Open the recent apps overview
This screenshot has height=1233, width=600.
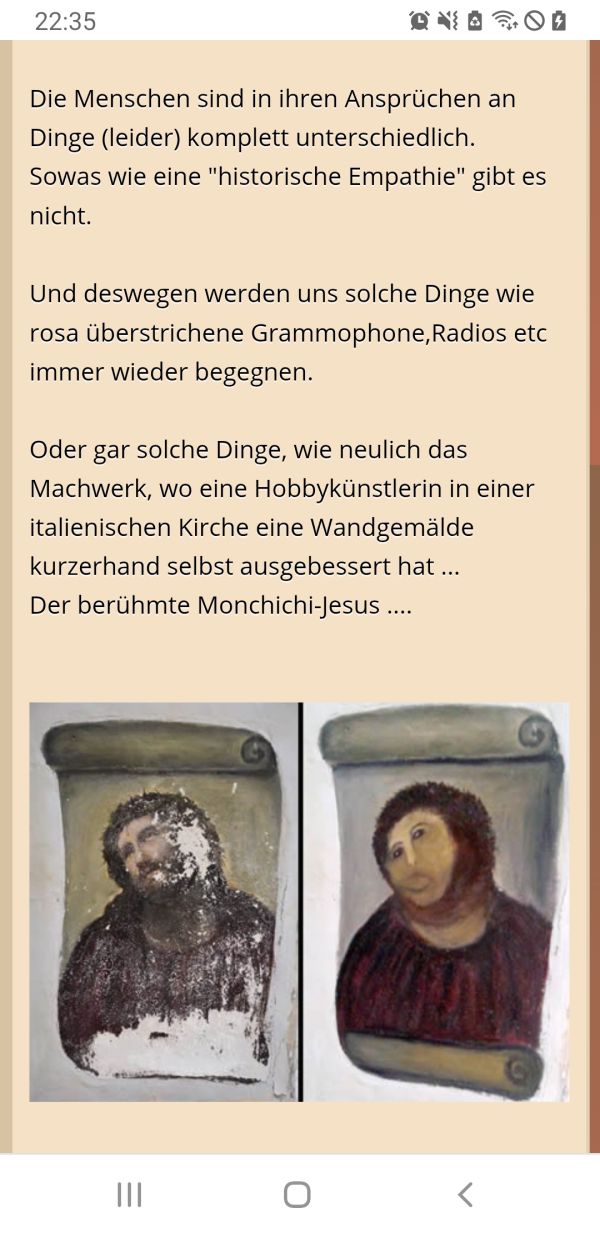(x=129, y=1194)
